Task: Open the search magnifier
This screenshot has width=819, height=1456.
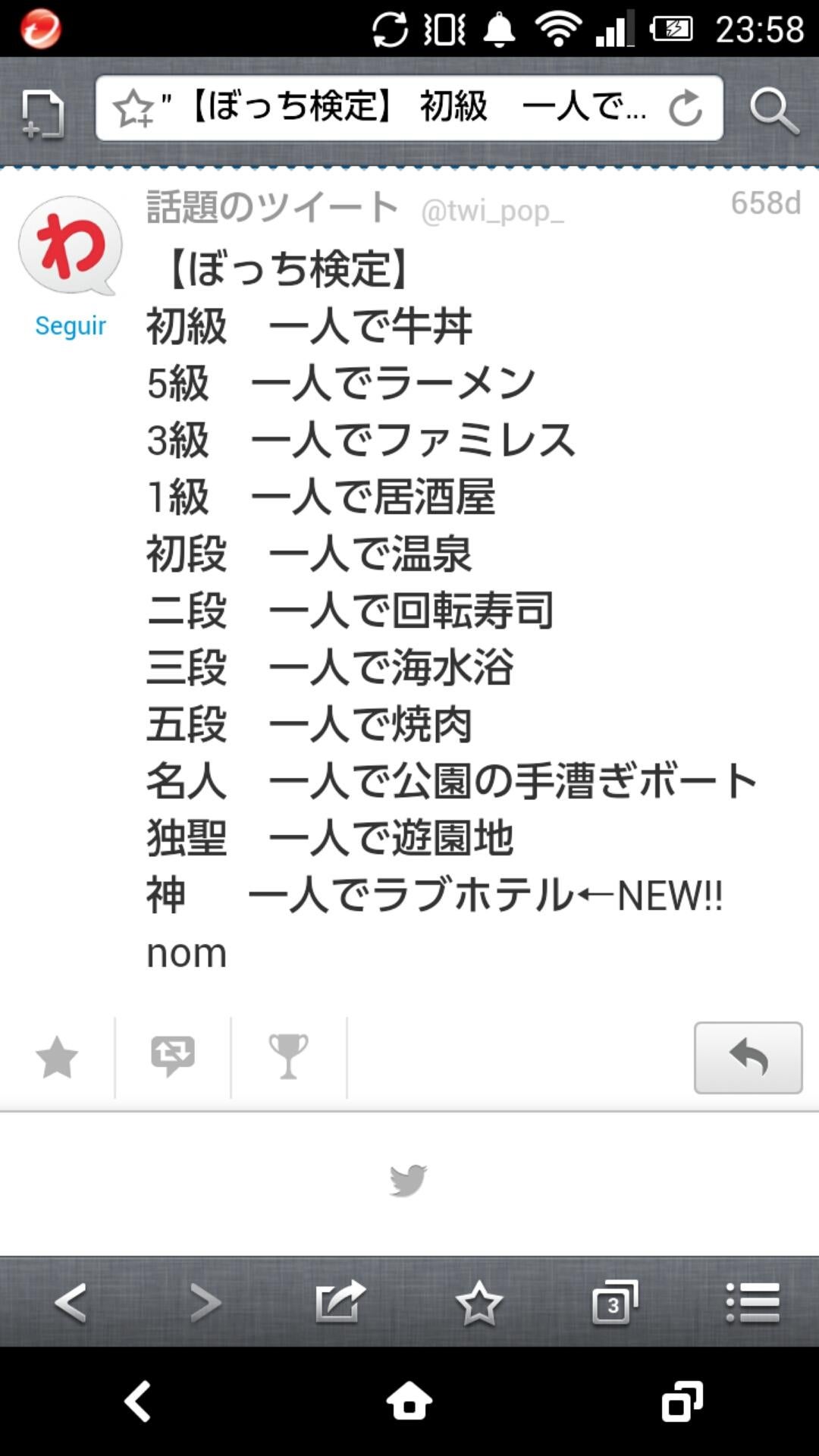Action: [773, 111]
